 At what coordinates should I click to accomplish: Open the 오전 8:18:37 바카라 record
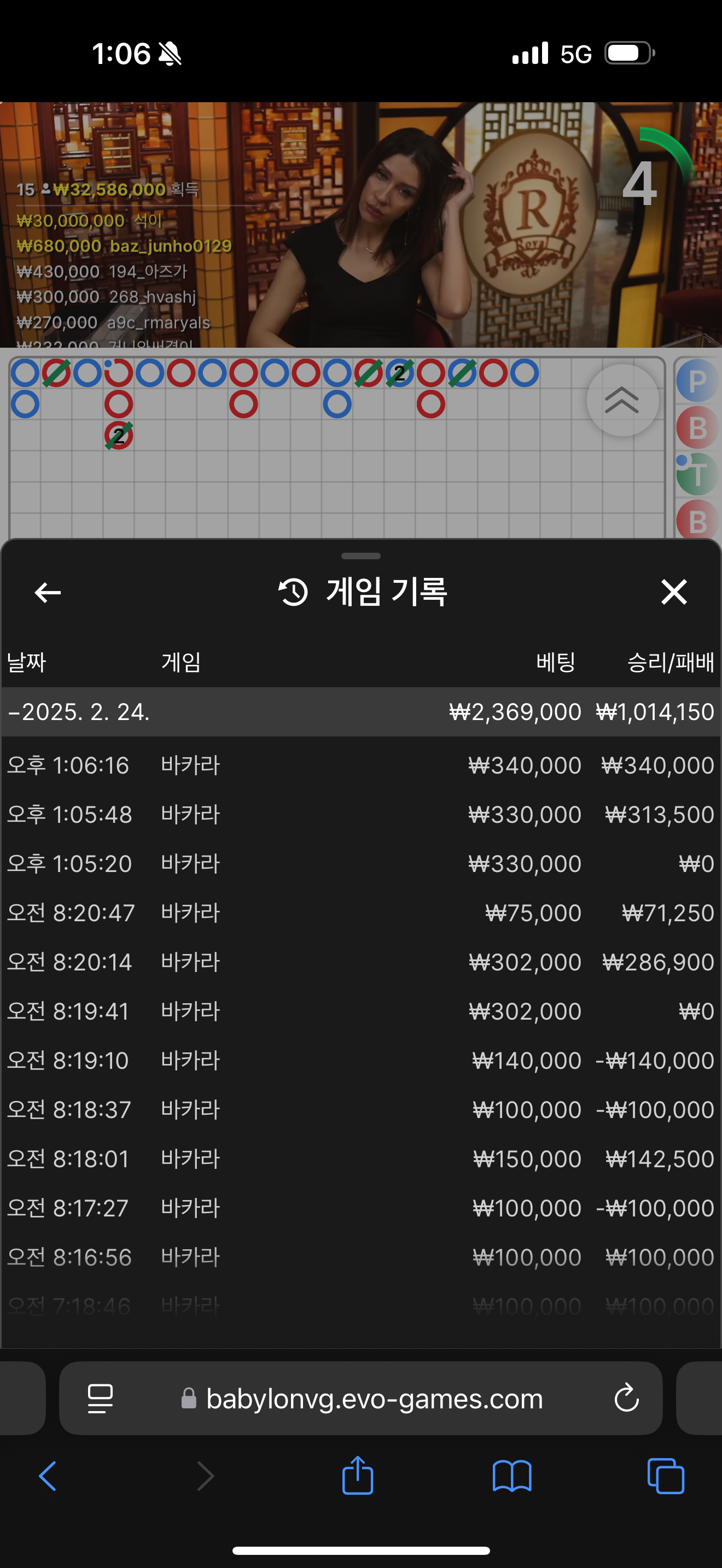click(x=360, y=1110)
